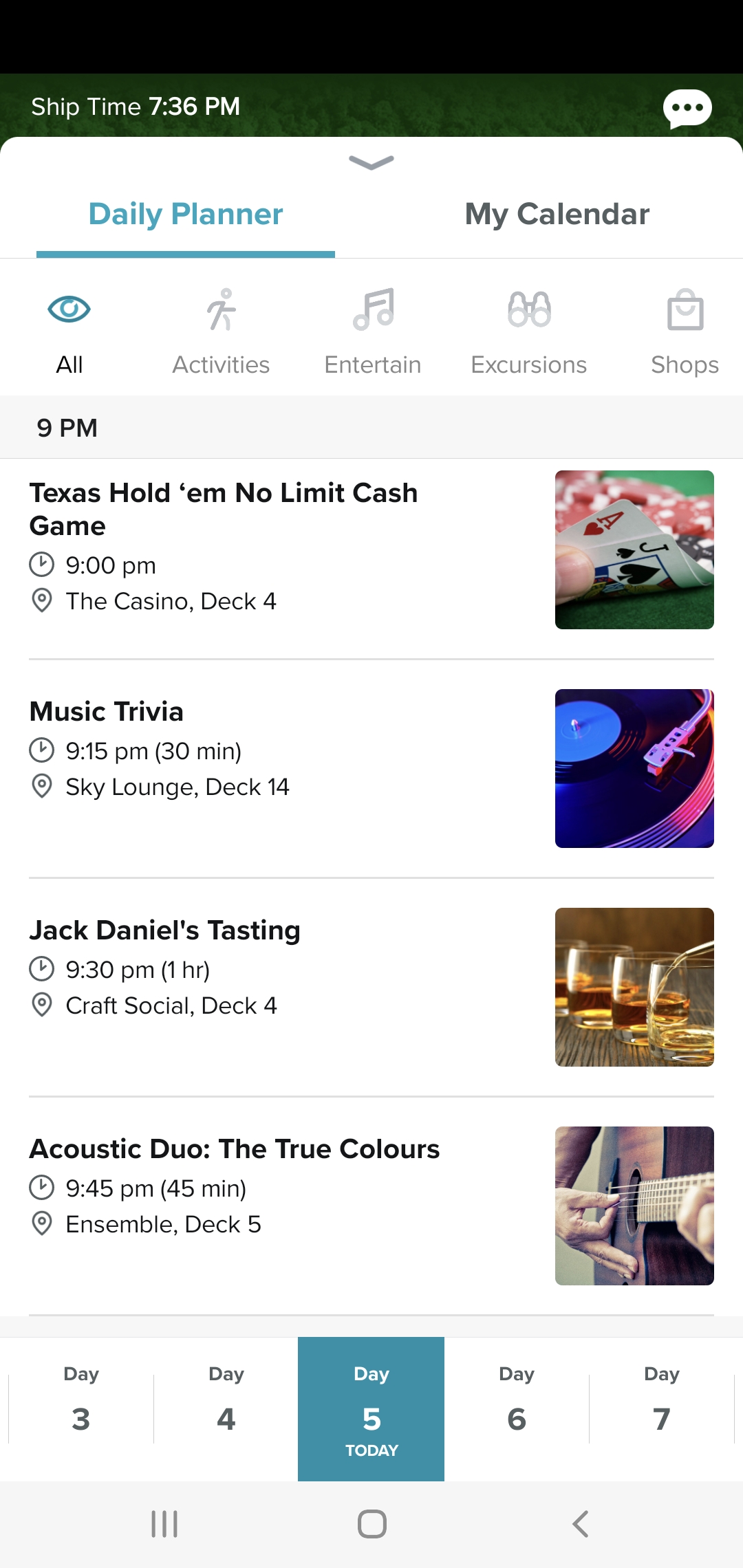Viewport: 743px width, 1568px height.
Task: Select Day 5 Today
Action: 371,1408
